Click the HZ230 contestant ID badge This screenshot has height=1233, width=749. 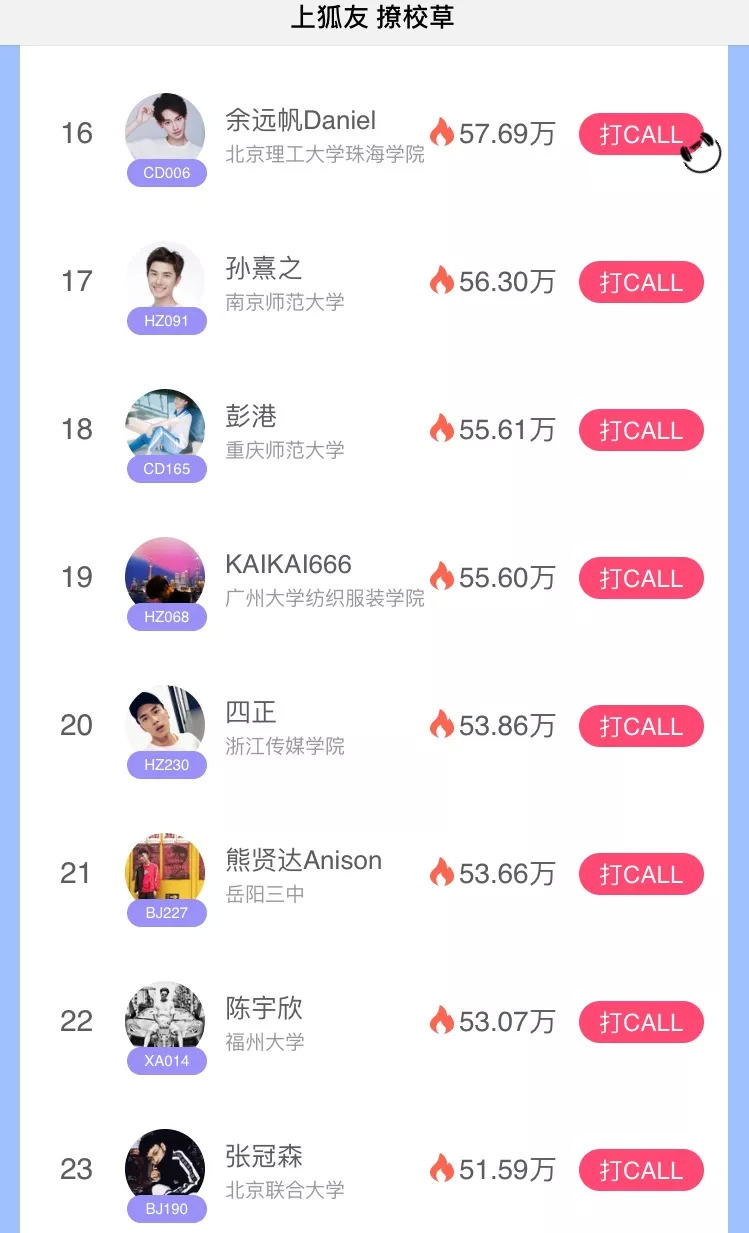pyautogui.click(x=166, y=765)
